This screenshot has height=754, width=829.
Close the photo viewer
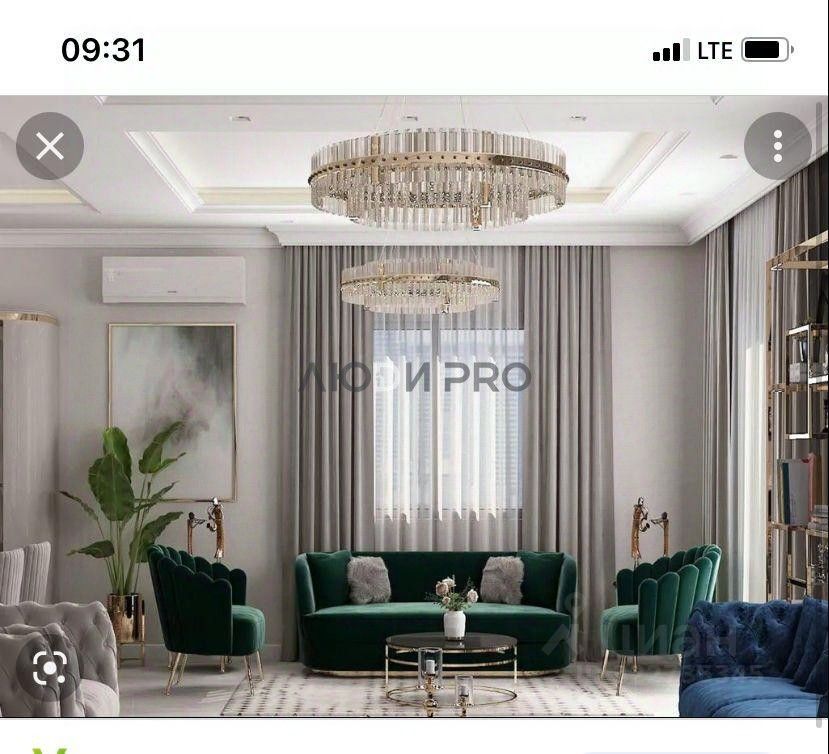(x=49, y=147)
